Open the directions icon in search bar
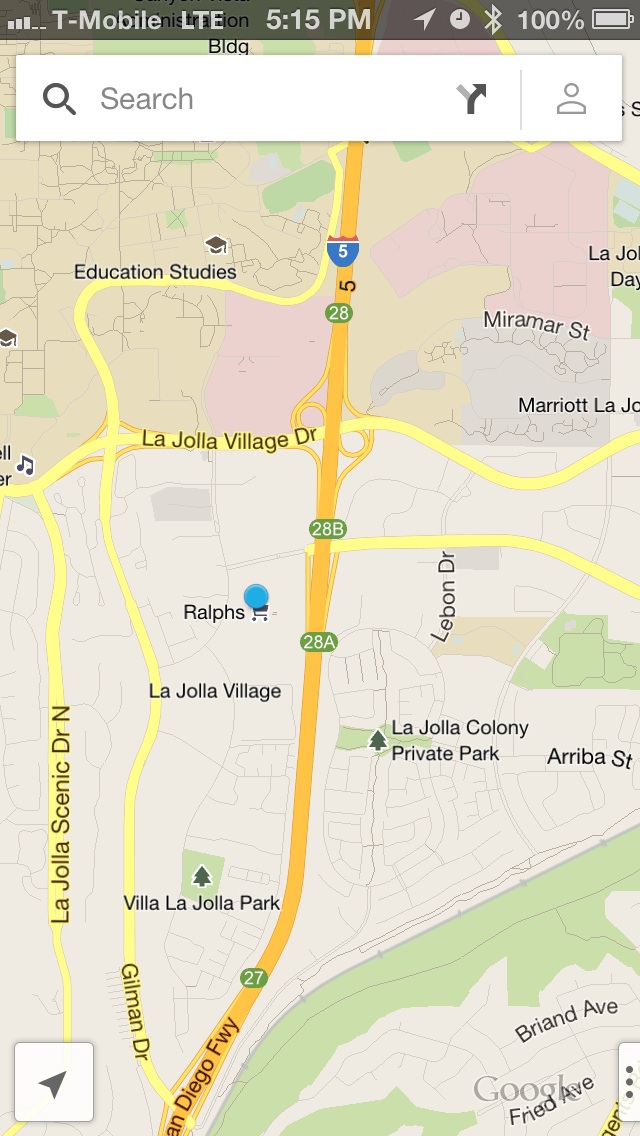Image resolution: width=640 pixels, height=1136 pixels. [x=471, y=99]
